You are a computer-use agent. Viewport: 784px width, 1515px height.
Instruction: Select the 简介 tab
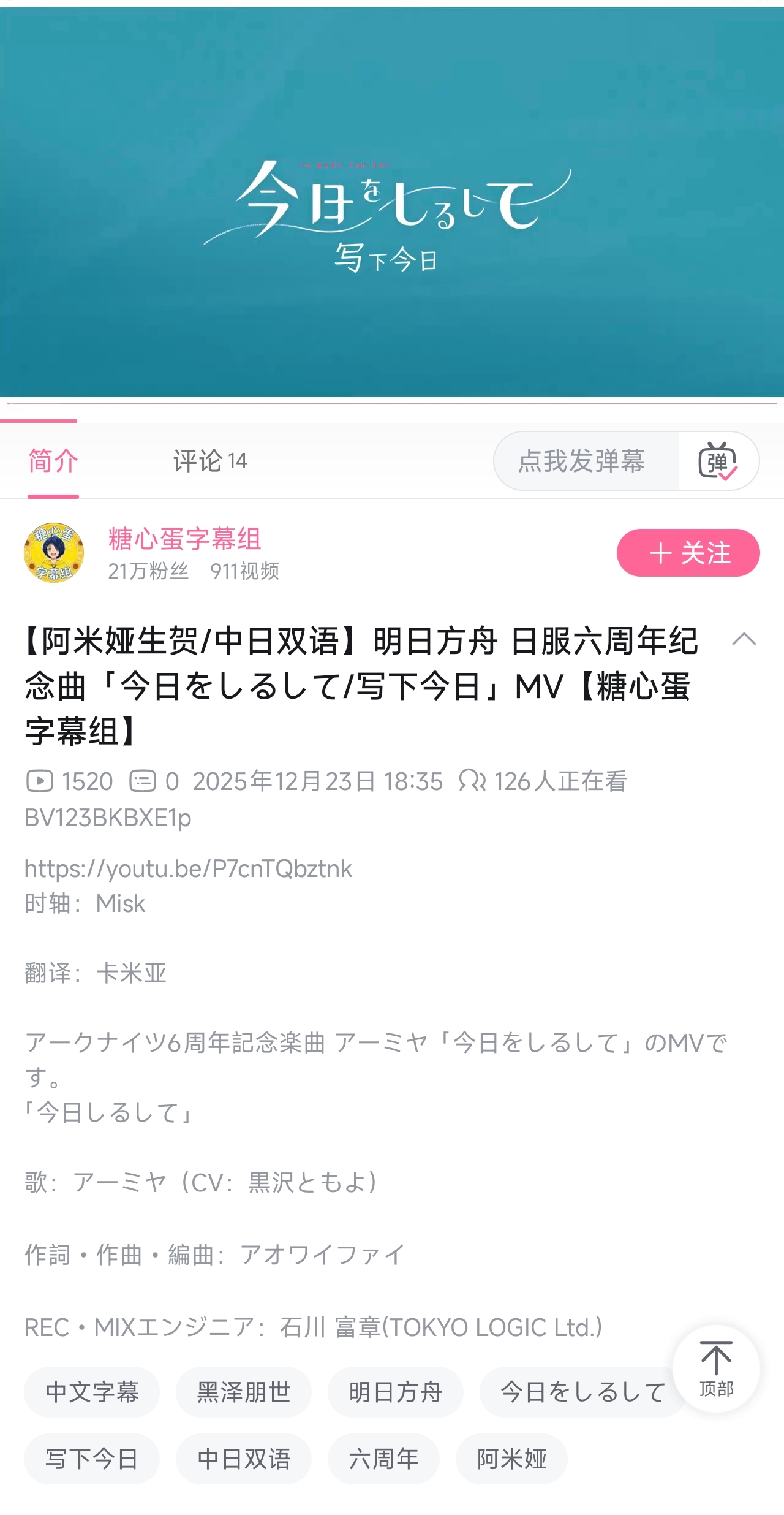click(x=53, y=461)
